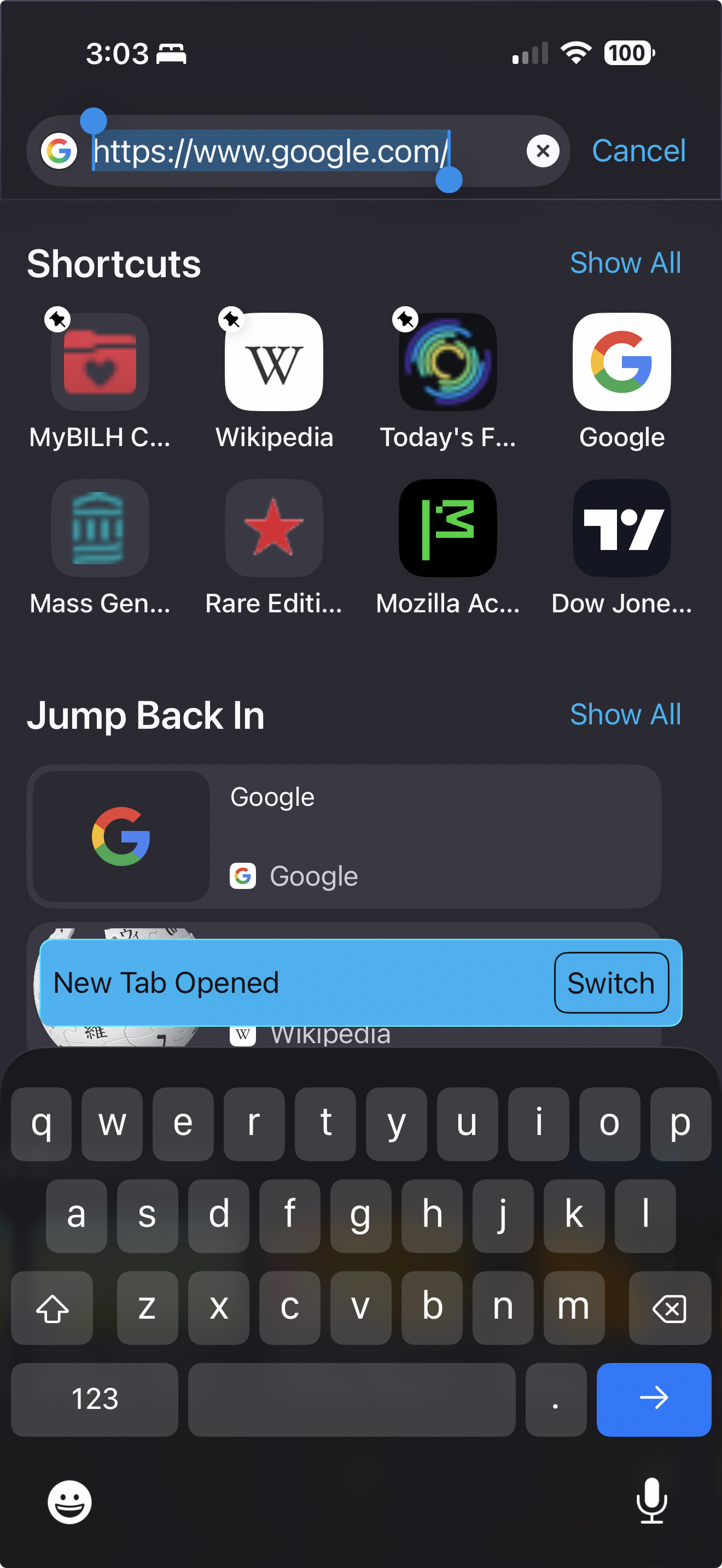
Task: Clear the URL text field
Action: (x=543, y=151)
